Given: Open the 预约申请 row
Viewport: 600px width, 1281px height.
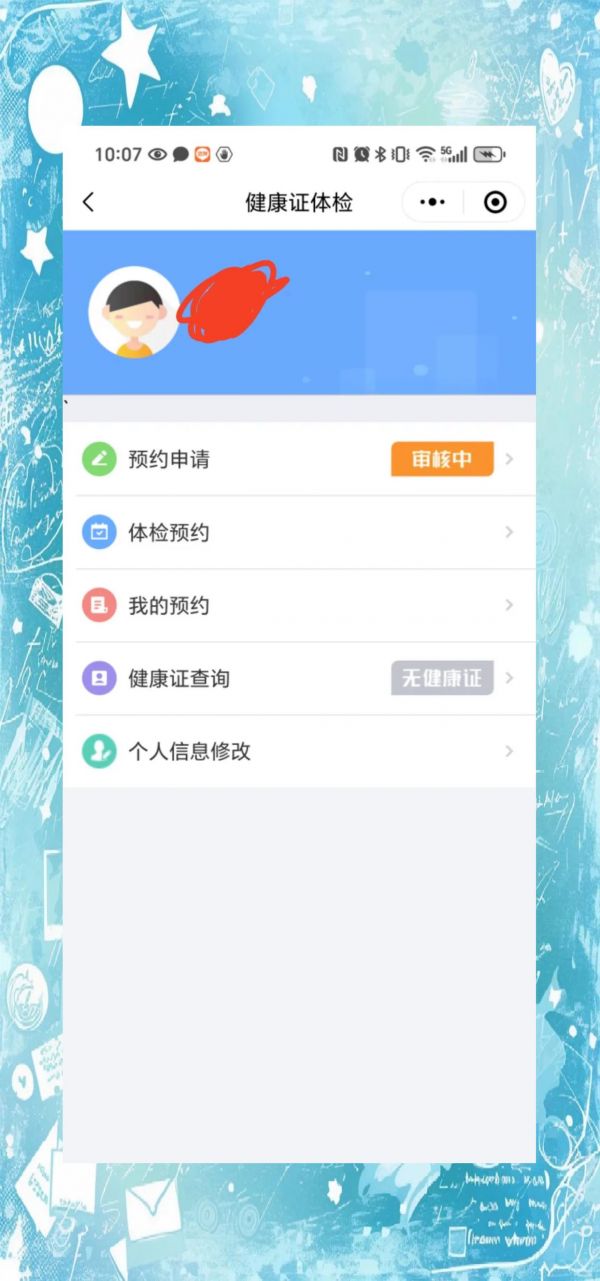Looking at the screenshot, I should [300, 460].
